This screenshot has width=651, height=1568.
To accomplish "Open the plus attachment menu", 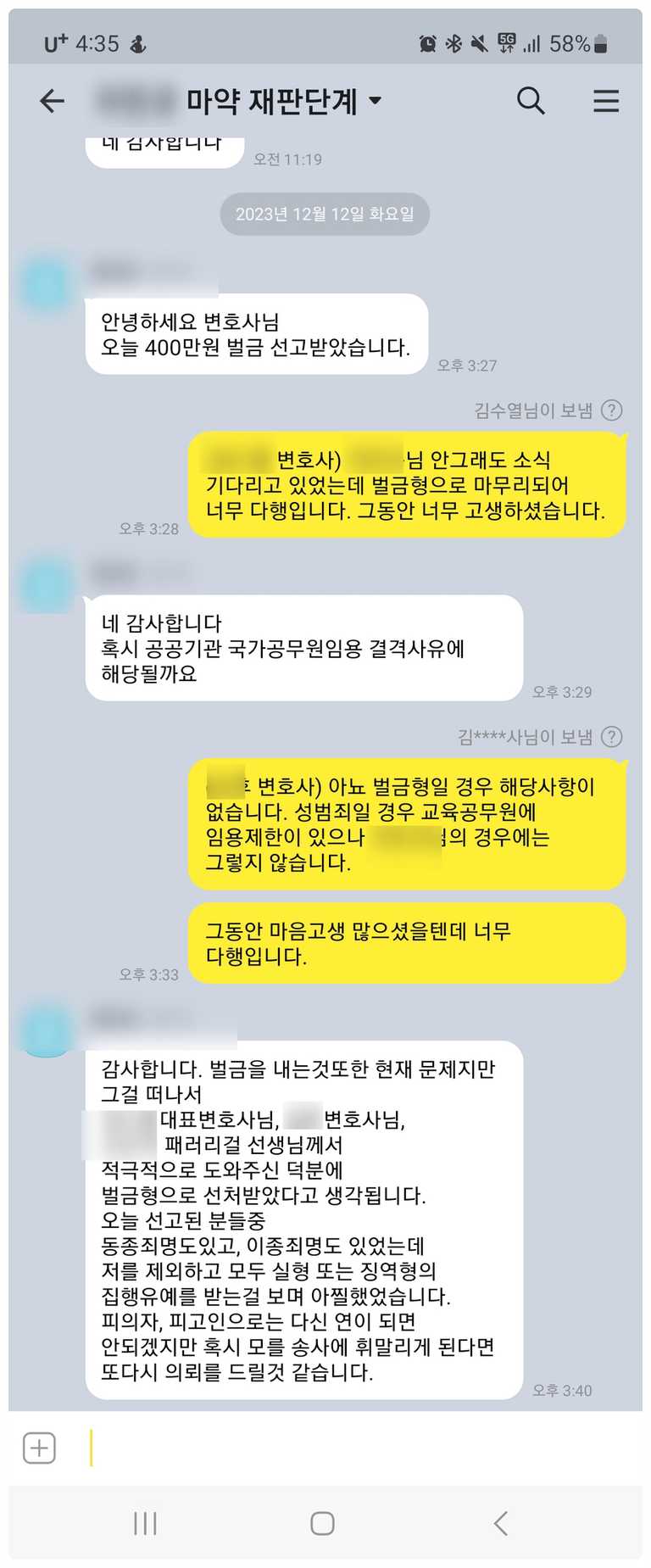I will pyautogui.click(x=40, y=1448).
